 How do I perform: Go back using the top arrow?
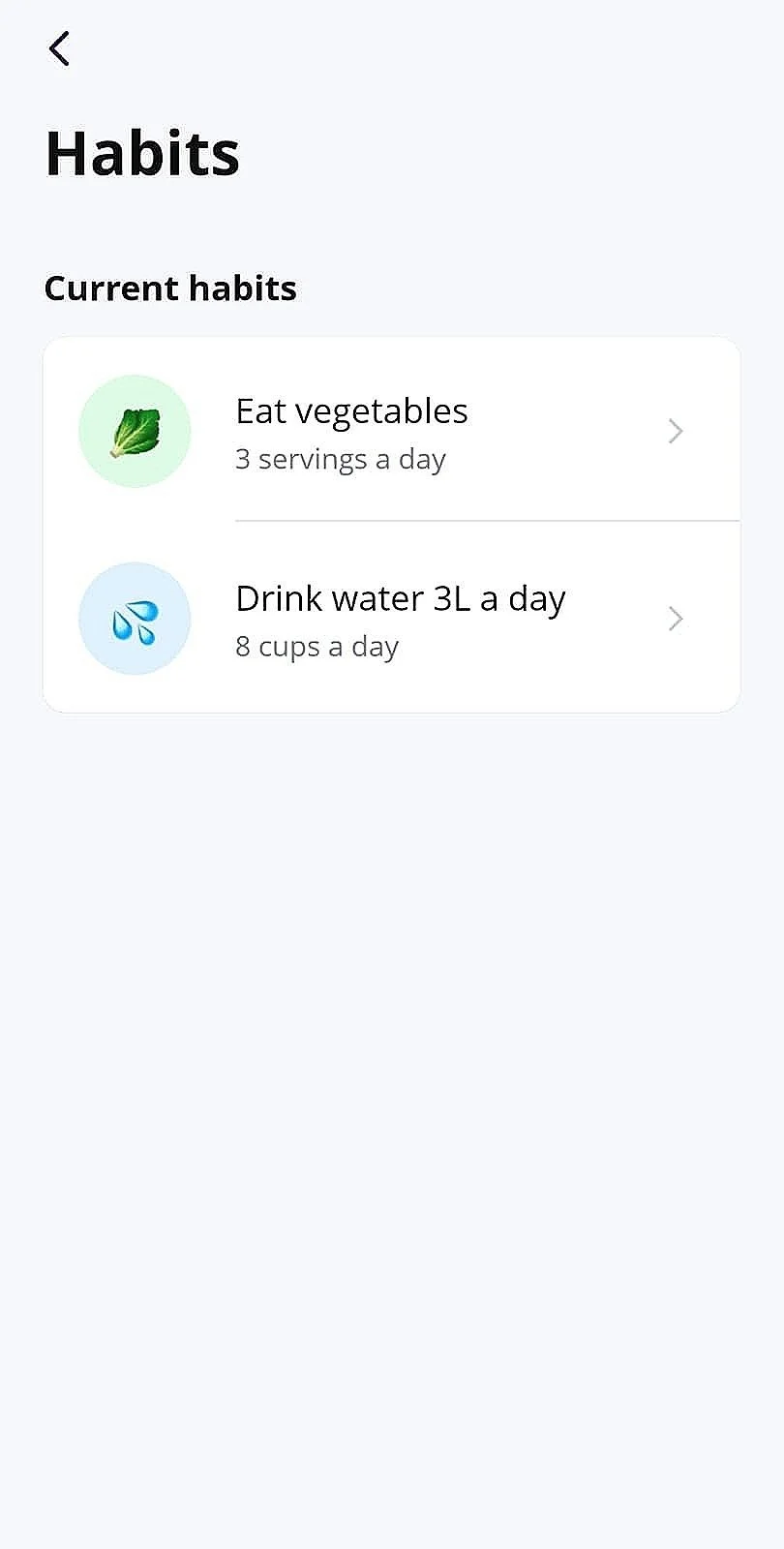pyautogui.click(x=59, y=48)
